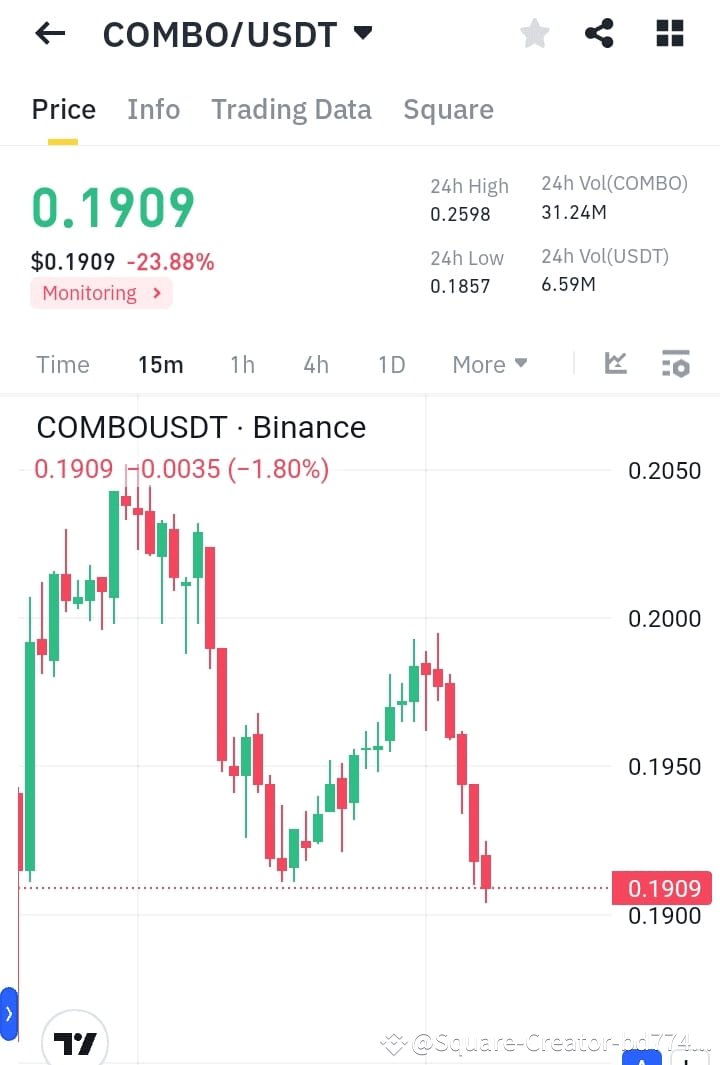Expand the Monitoring tag details

100,293
